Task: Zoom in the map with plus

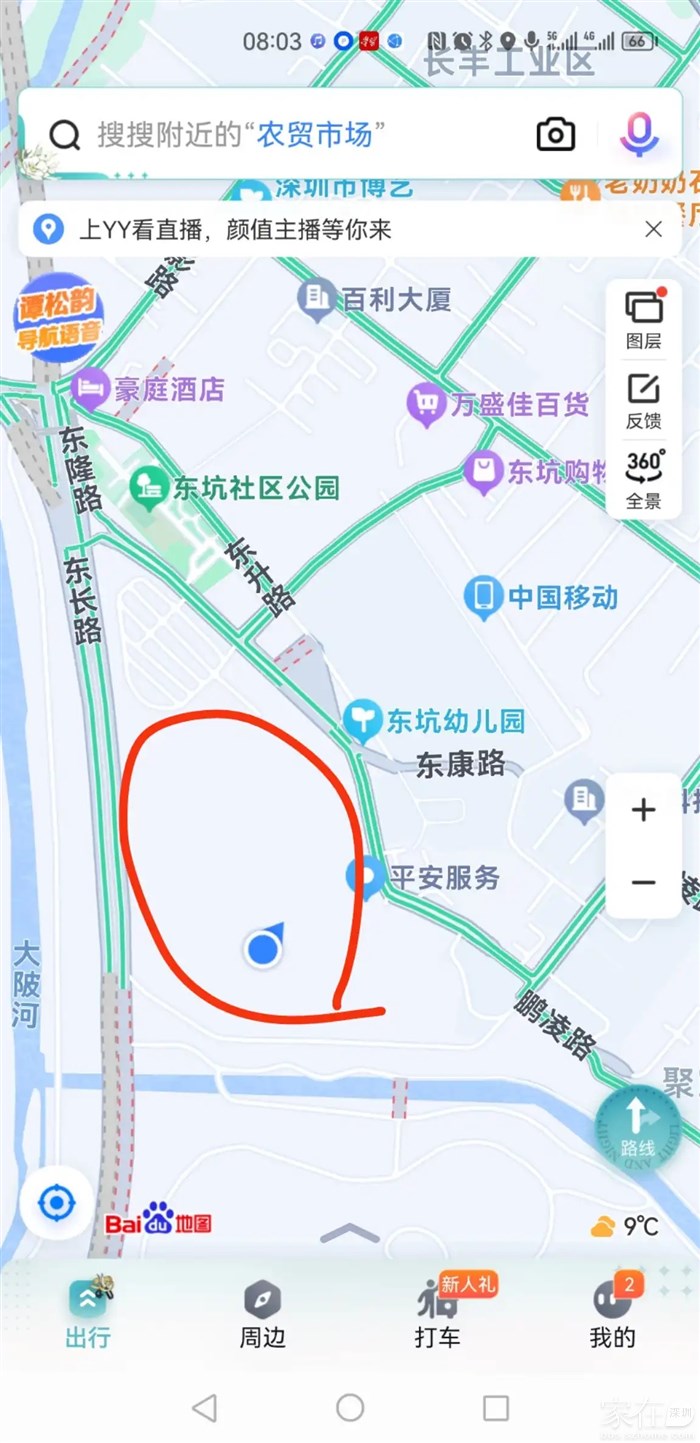Action: [644, 810]
